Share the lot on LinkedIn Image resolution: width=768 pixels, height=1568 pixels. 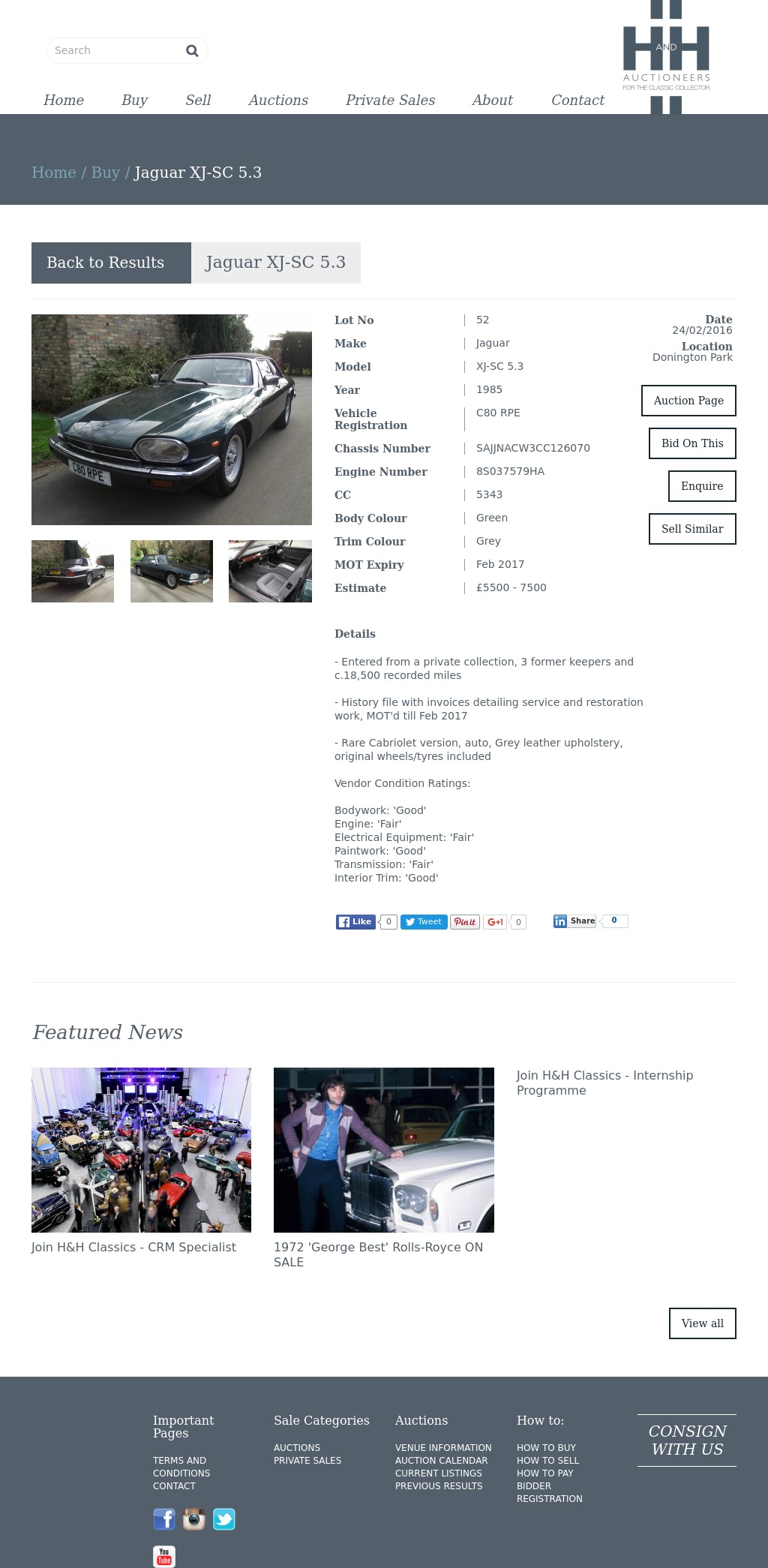(x=574, y=921)
